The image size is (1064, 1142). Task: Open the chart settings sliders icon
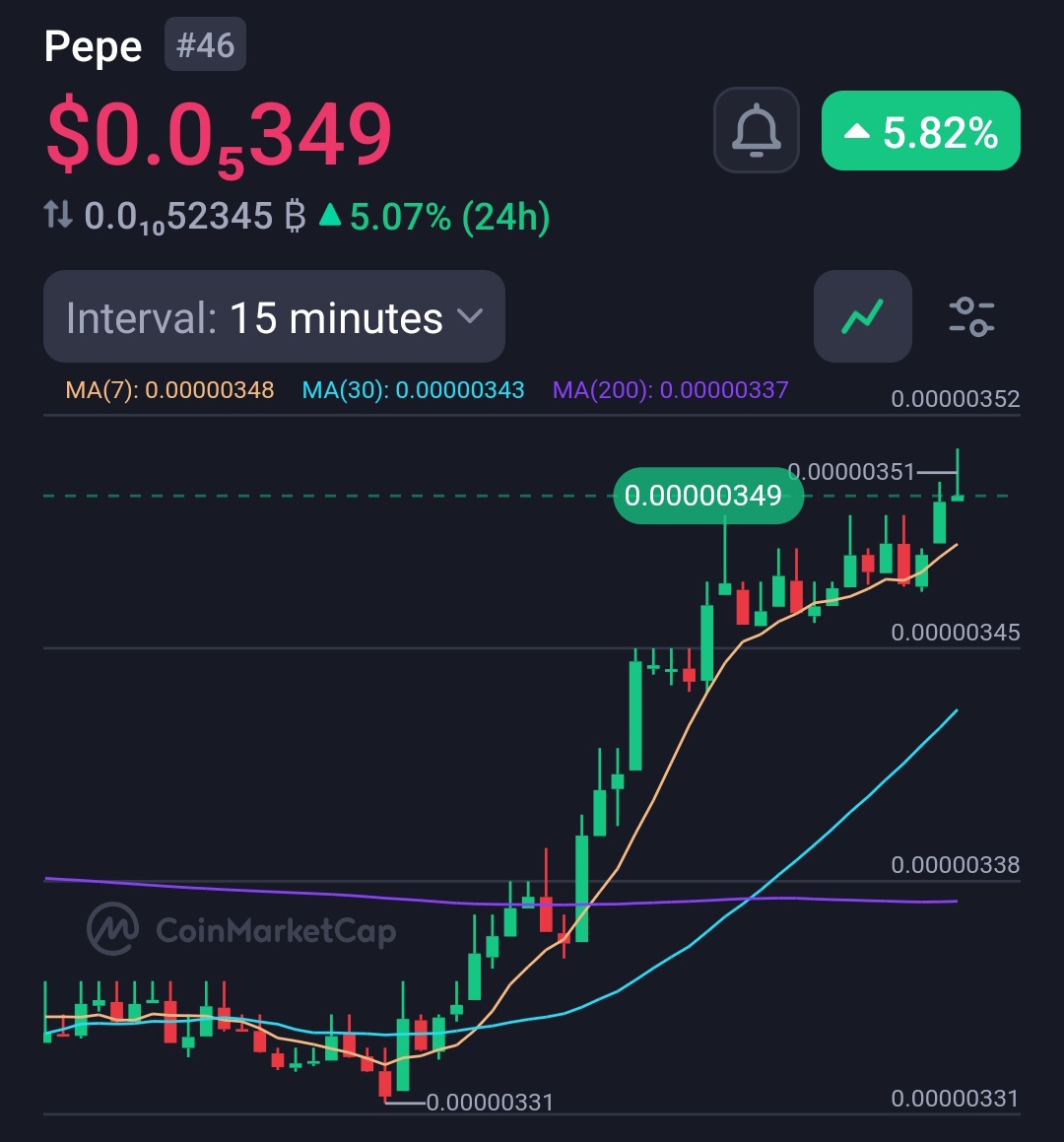(x=971, y=316)
